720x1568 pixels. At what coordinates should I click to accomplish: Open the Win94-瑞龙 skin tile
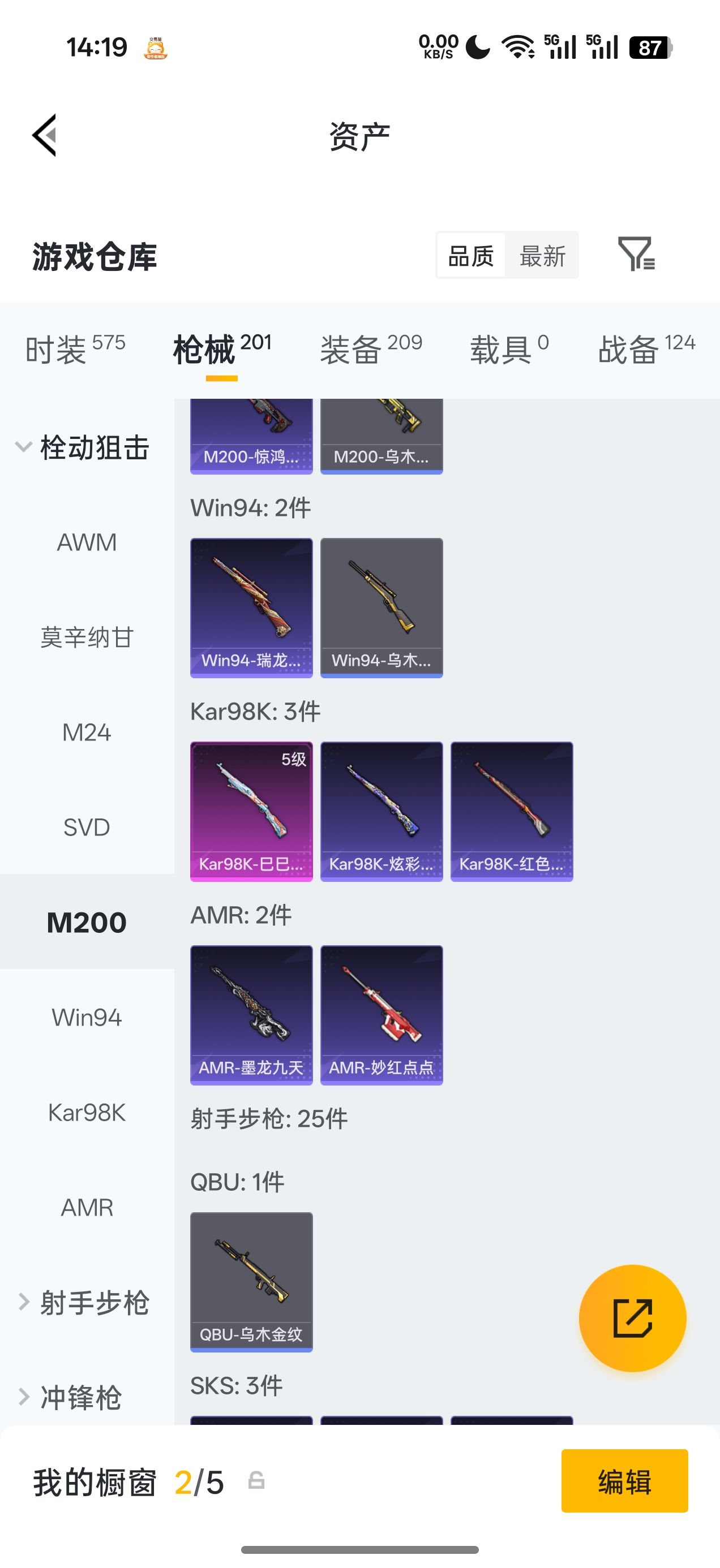point(251,608)
